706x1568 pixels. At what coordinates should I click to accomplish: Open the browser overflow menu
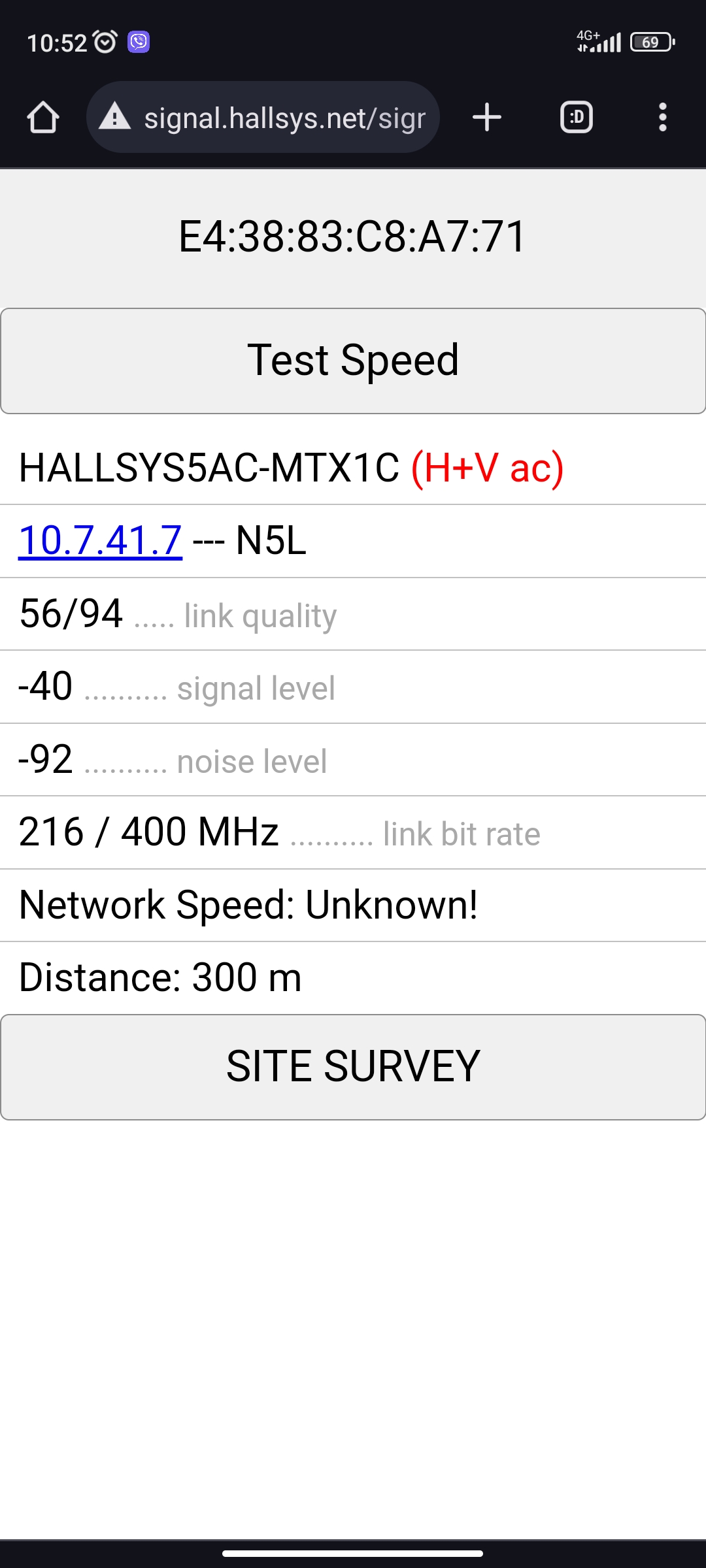coord(662,118)
